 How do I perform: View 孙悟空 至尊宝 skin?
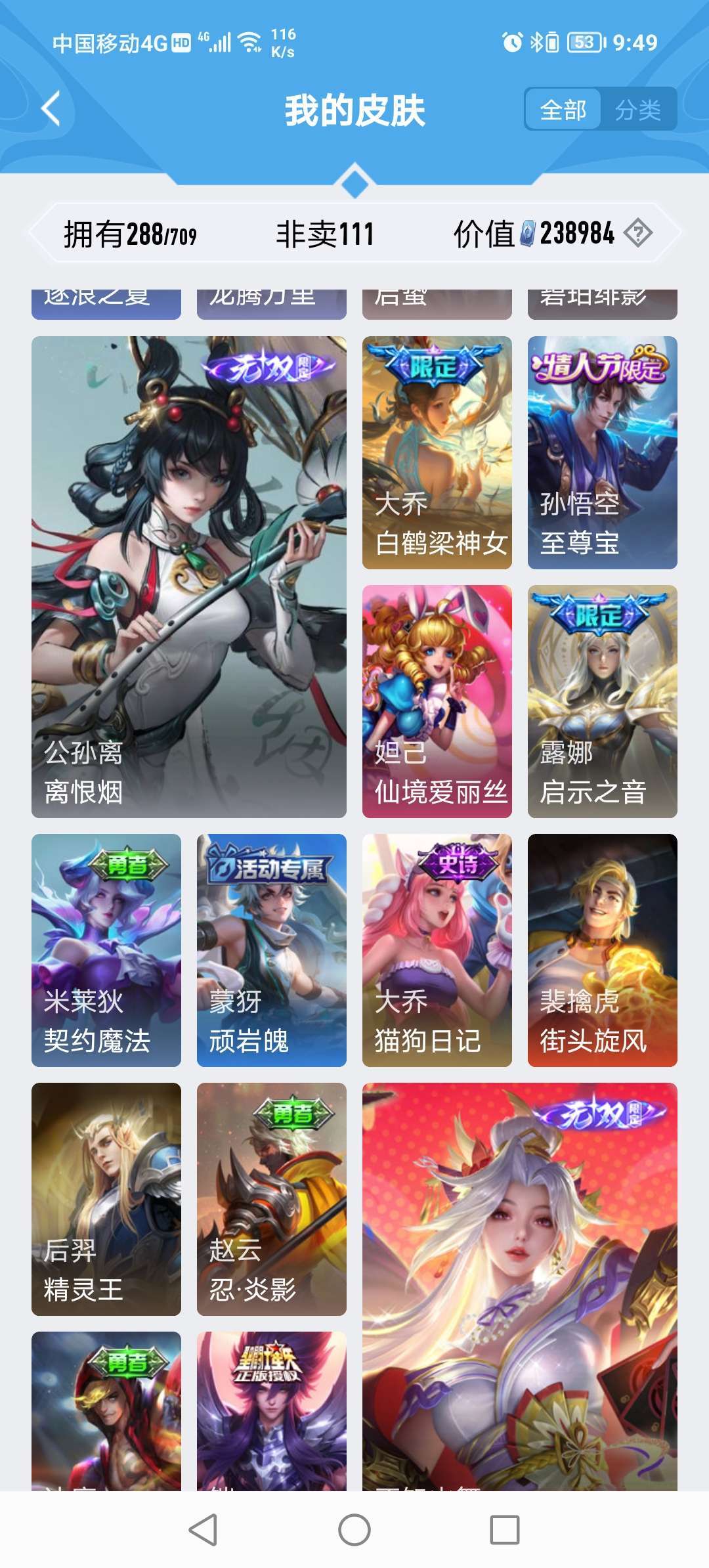tap(603, 452)
